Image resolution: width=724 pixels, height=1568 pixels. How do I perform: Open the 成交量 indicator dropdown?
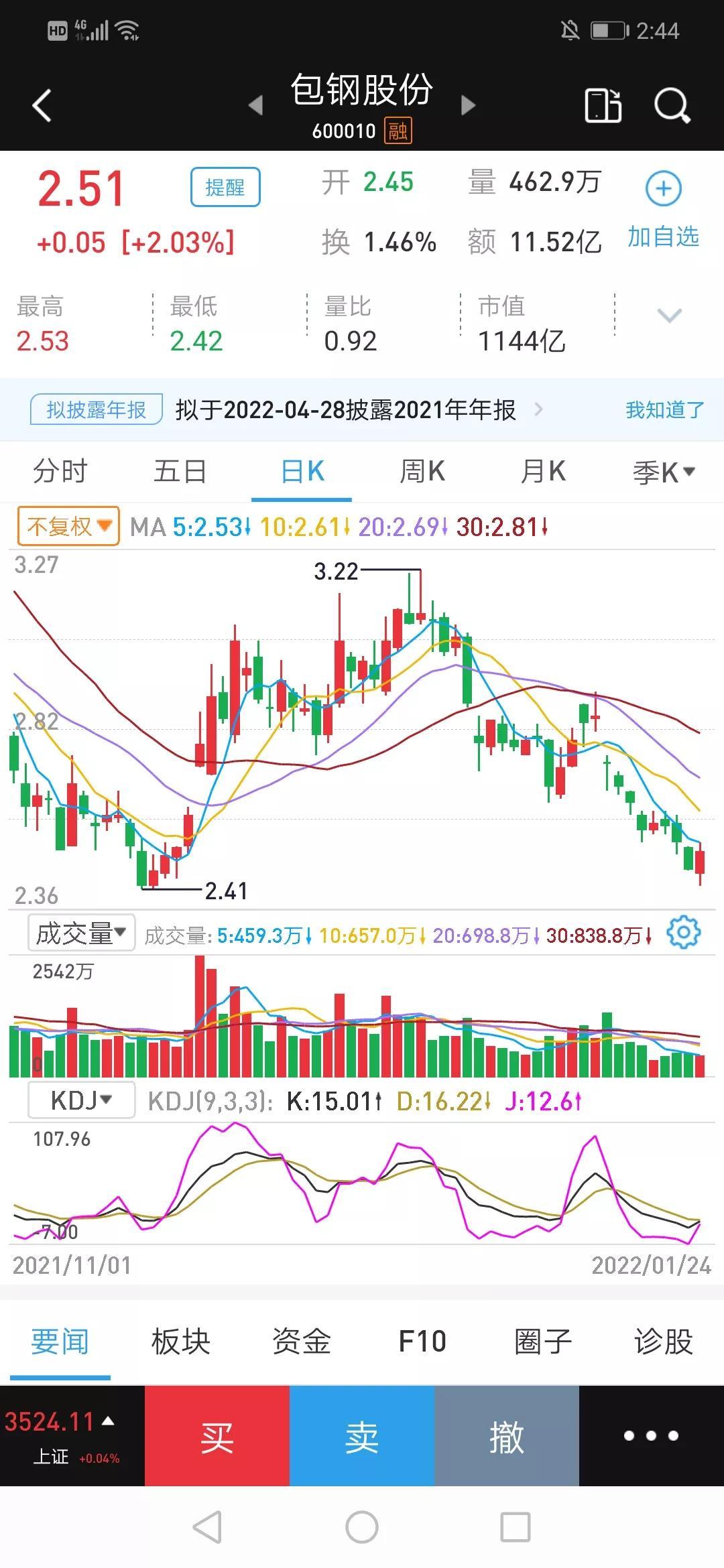[81, 933]
